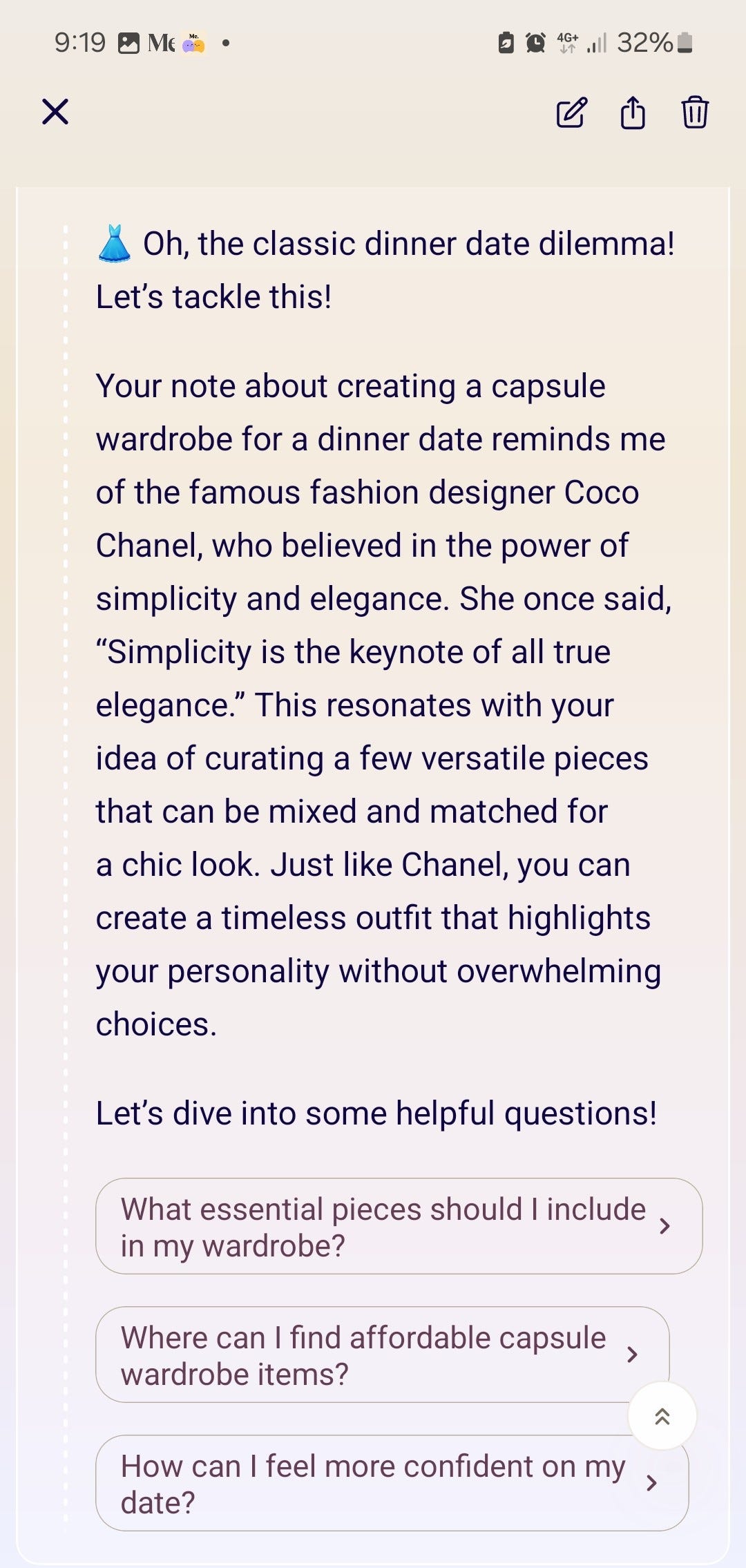Image resolution: width=746 pixels, height=1568 pixels.
Task: Edit the note with the pencil icon
Action: pyautogui.click(x=572, y=113)
